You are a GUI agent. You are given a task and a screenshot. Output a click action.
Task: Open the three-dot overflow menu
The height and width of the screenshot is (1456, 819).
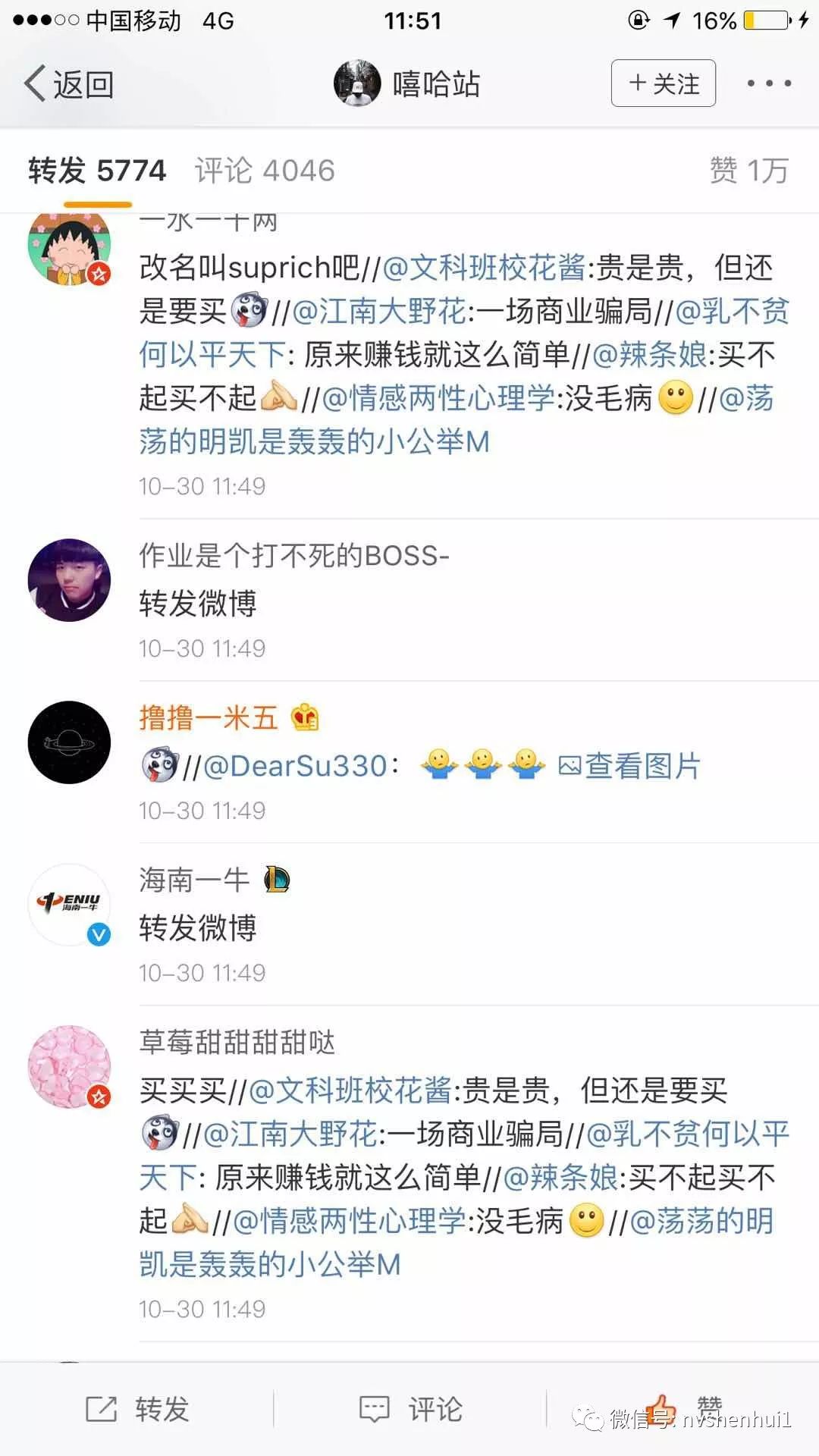coord(768,83)
